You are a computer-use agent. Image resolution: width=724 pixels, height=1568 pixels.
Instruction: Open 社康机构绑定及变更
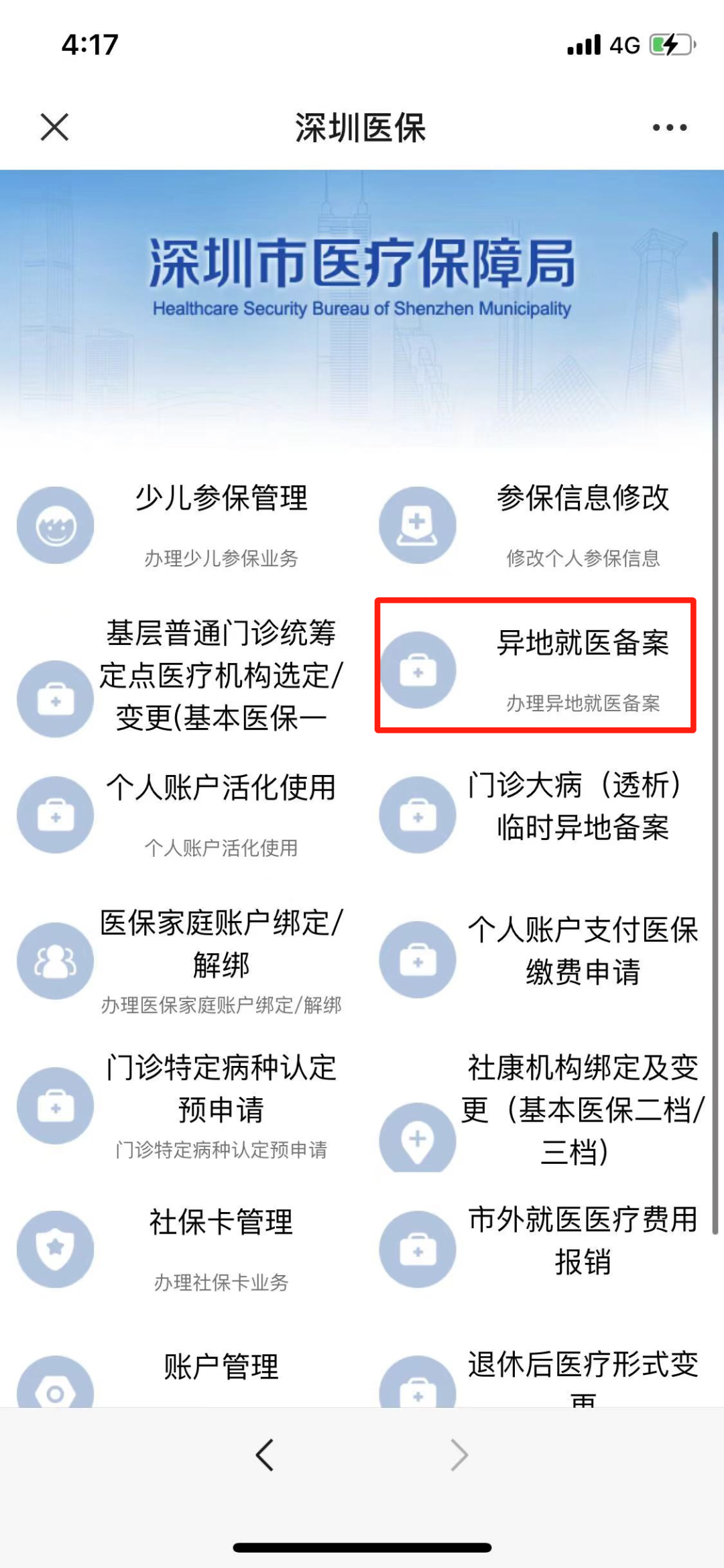[x=582, y=1110]
